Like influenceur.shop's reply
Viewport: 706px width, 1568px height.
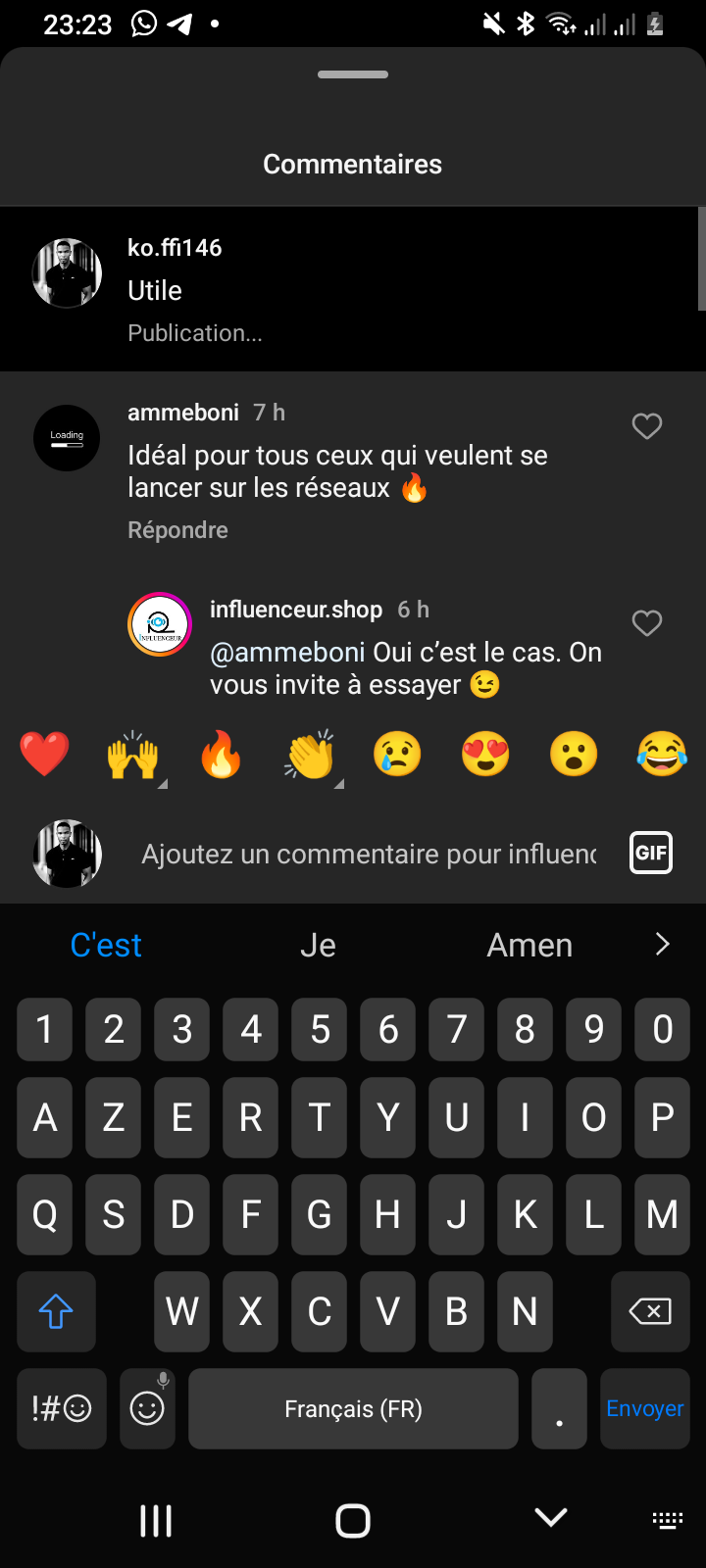[x=647, y=623]
